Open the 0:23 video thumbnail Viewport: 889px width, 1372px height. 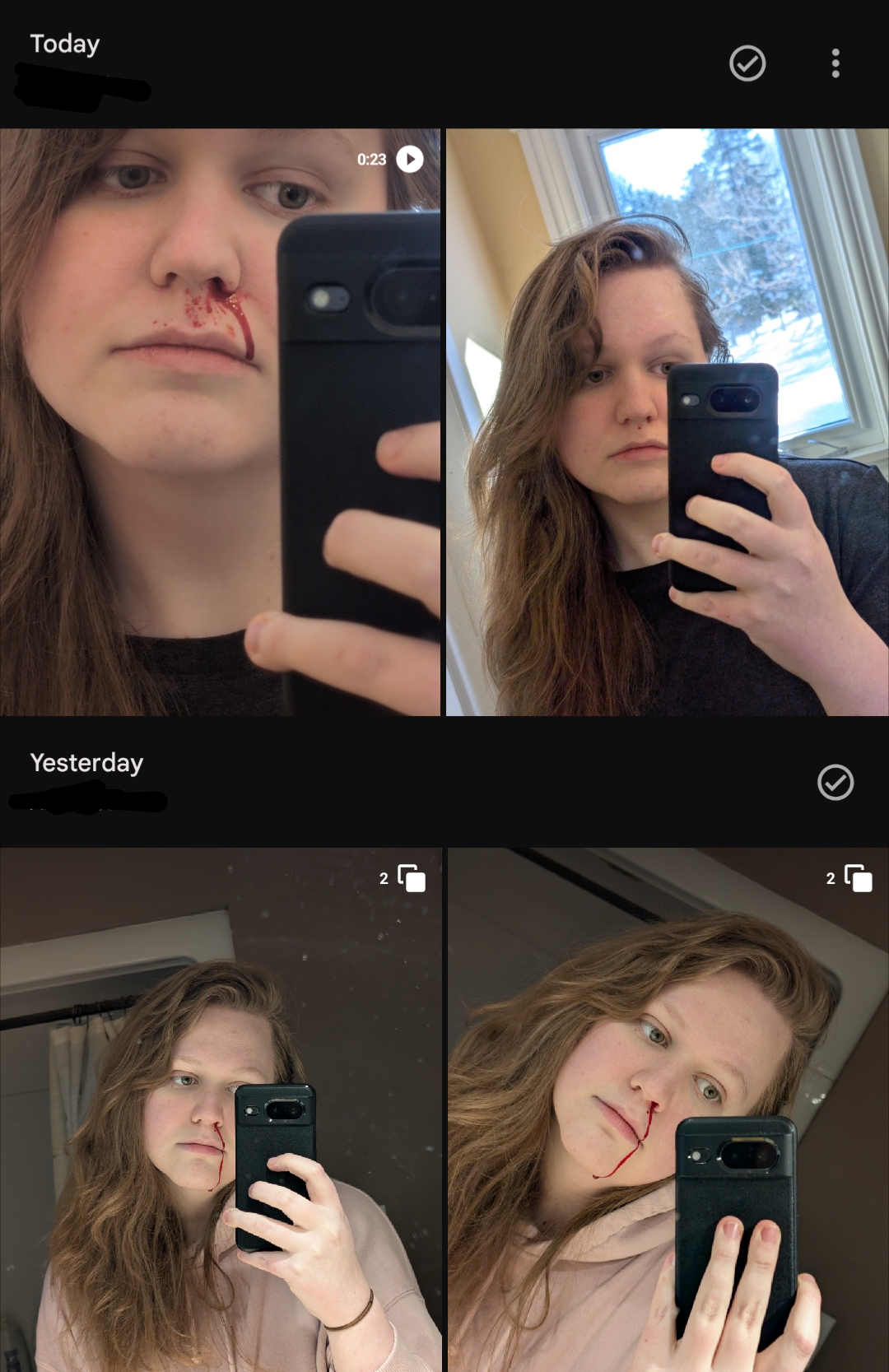220,421
